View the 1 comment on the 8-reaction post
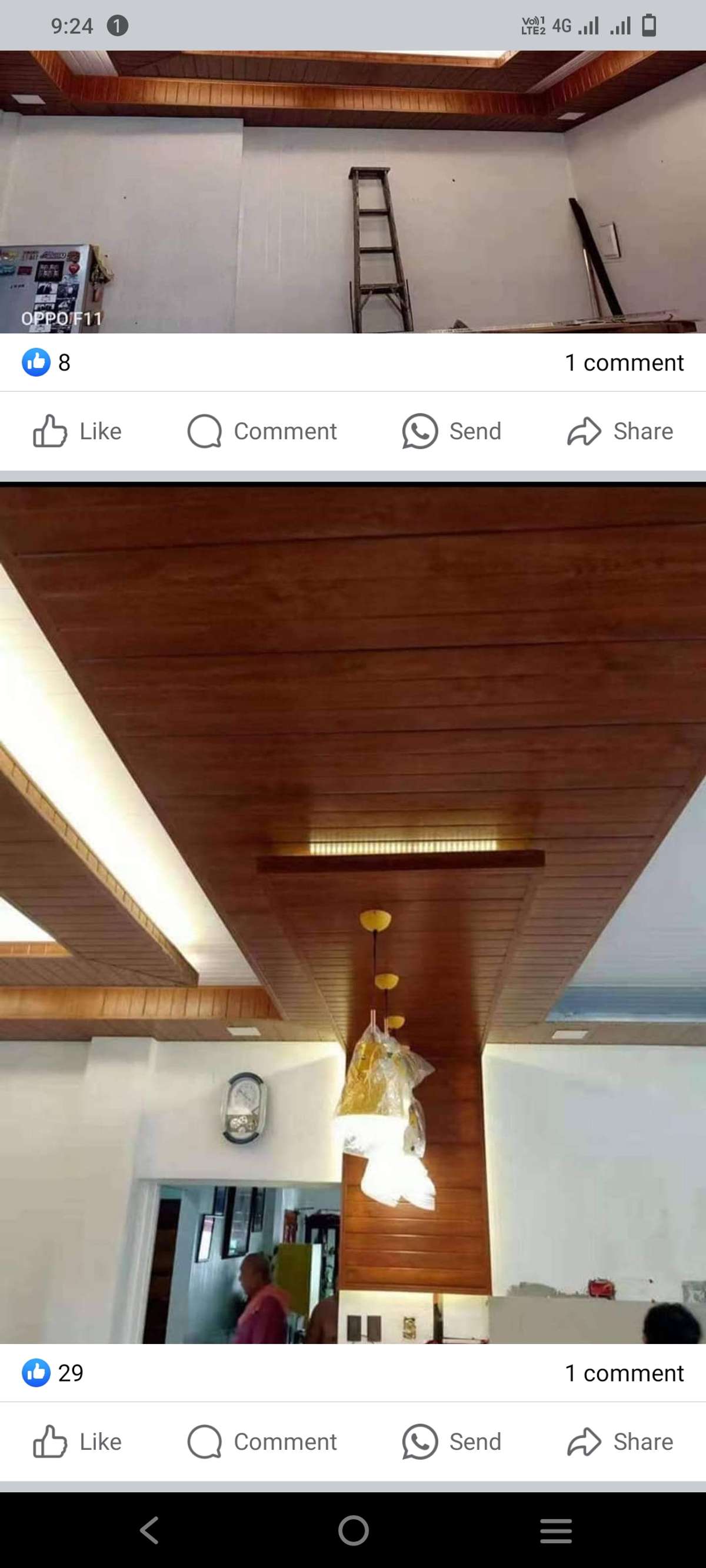 (624, 363)
